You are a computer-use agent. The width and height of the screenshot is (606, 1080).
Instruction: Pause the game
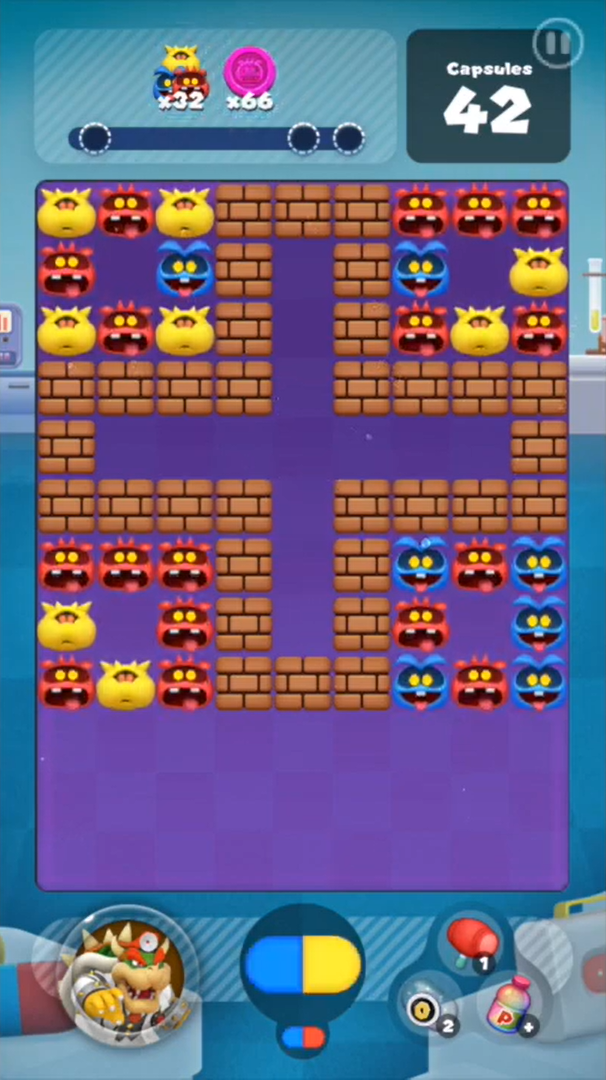coord(551,43)
